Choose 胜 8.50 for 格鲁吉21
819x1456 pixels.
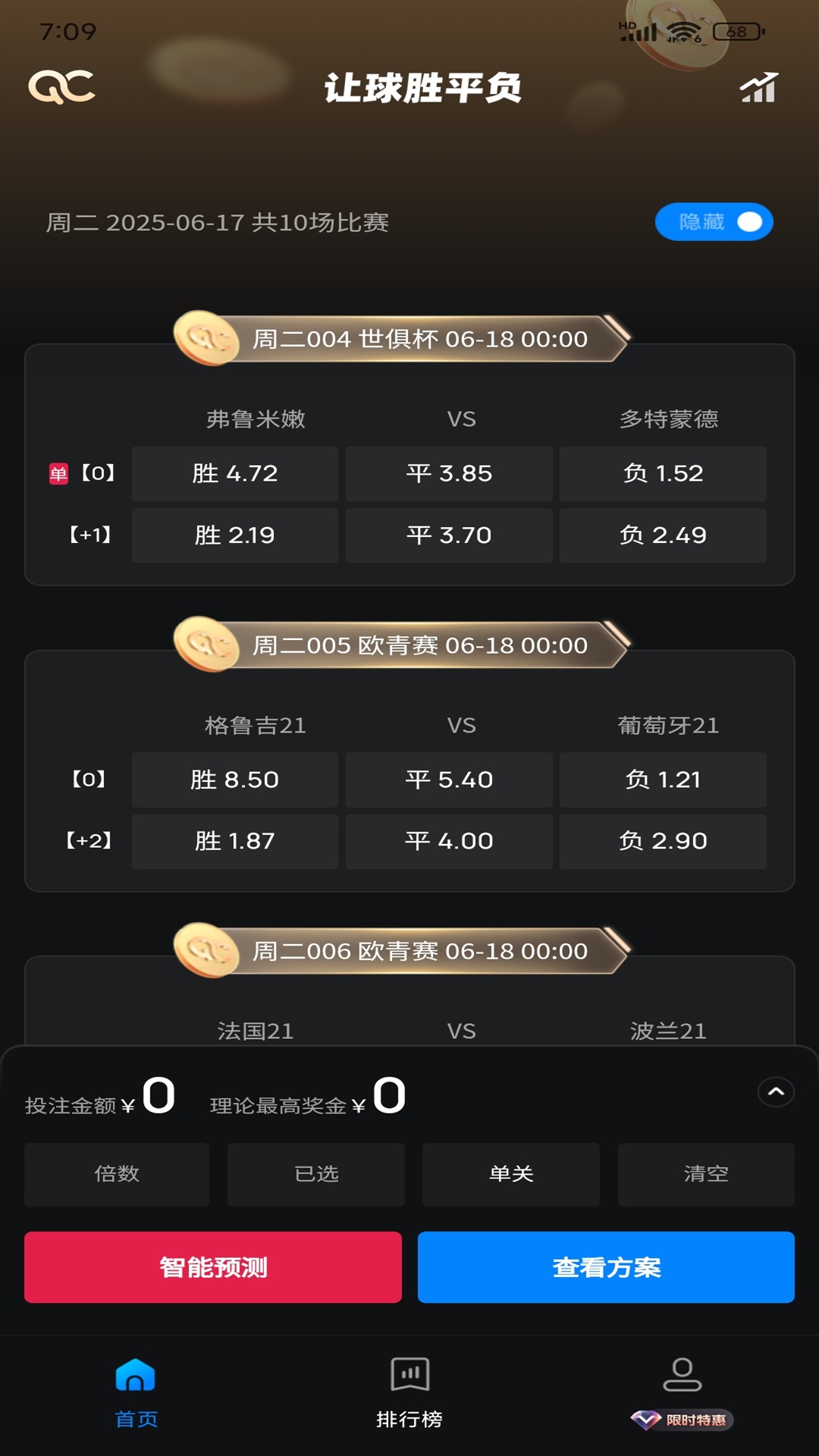235,780
